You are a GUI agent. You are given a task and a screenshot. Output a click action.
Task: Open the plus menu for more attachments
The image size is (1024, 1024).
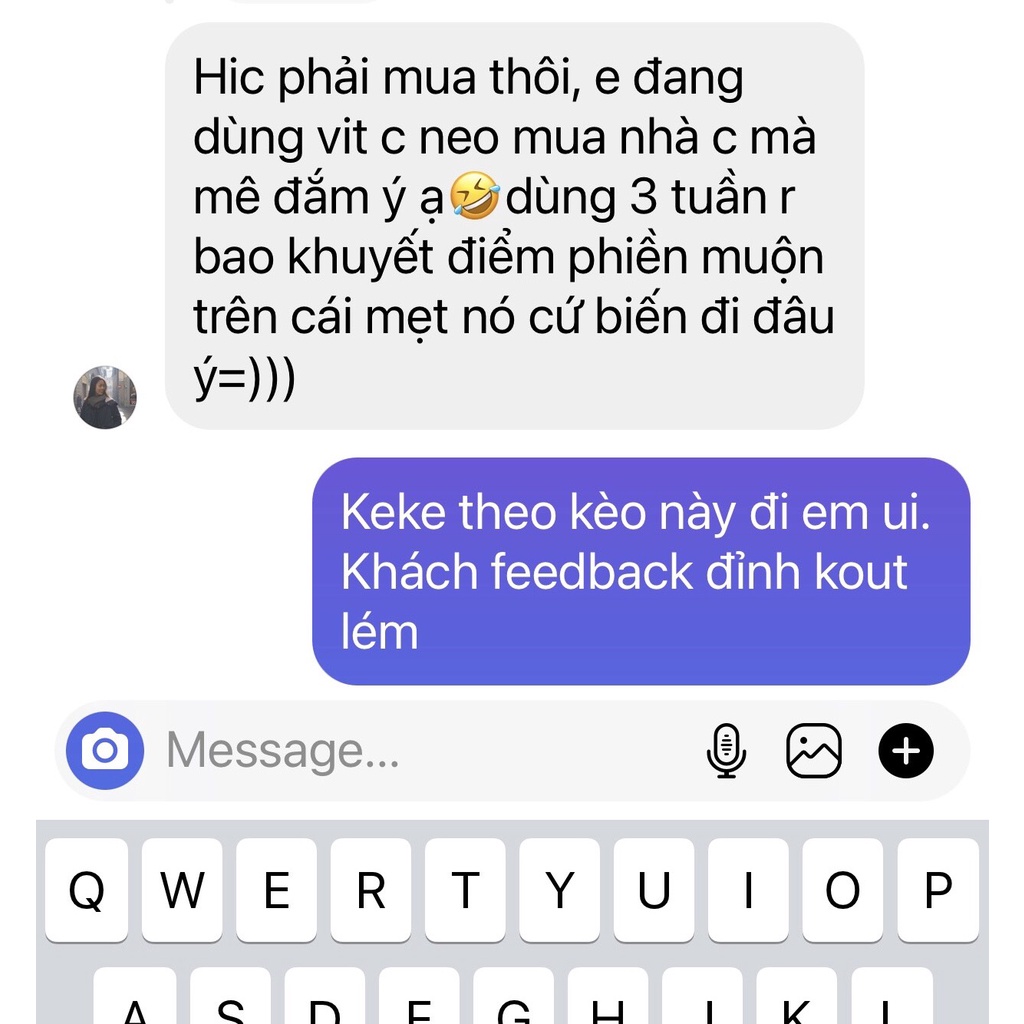pos(906,750)
